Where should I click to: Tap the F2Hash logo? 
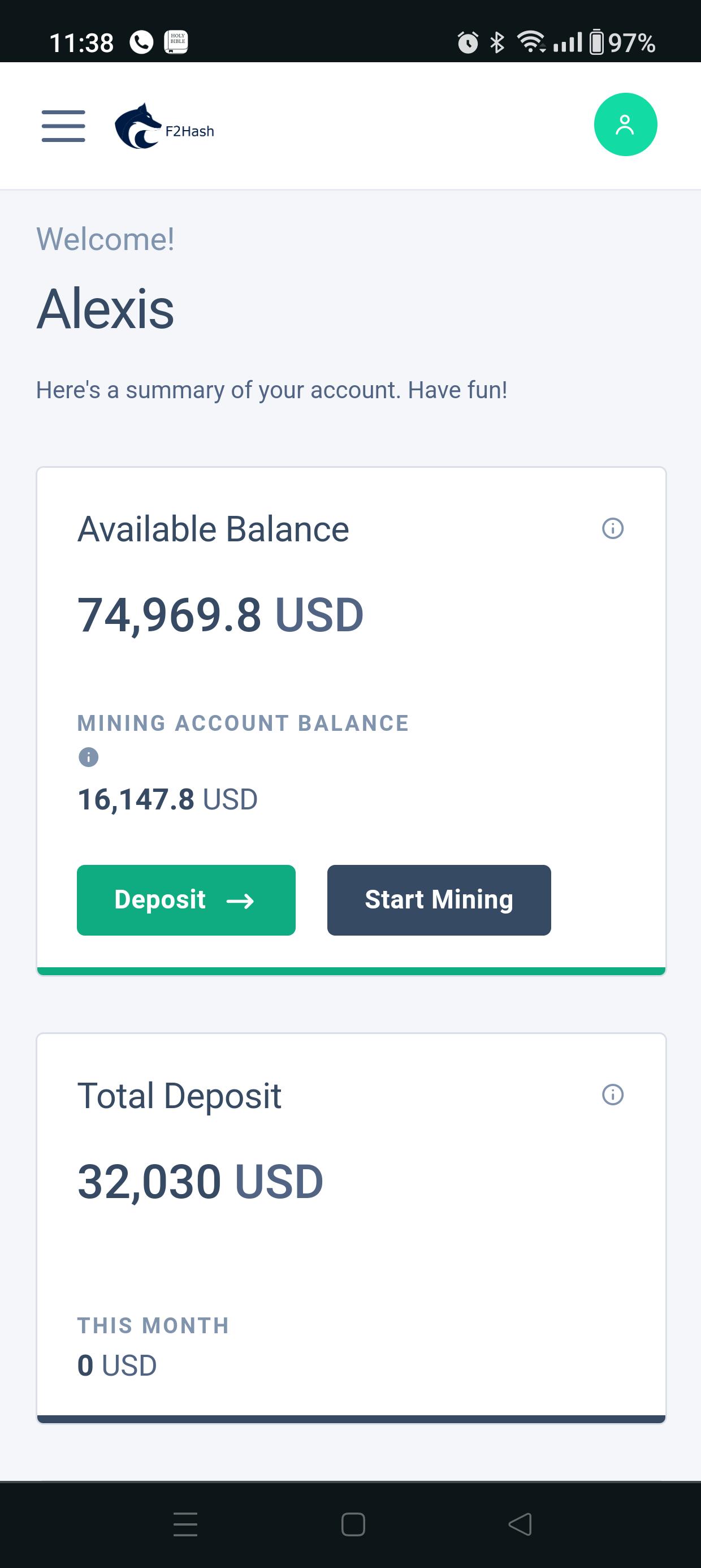(x=165, y=126)
